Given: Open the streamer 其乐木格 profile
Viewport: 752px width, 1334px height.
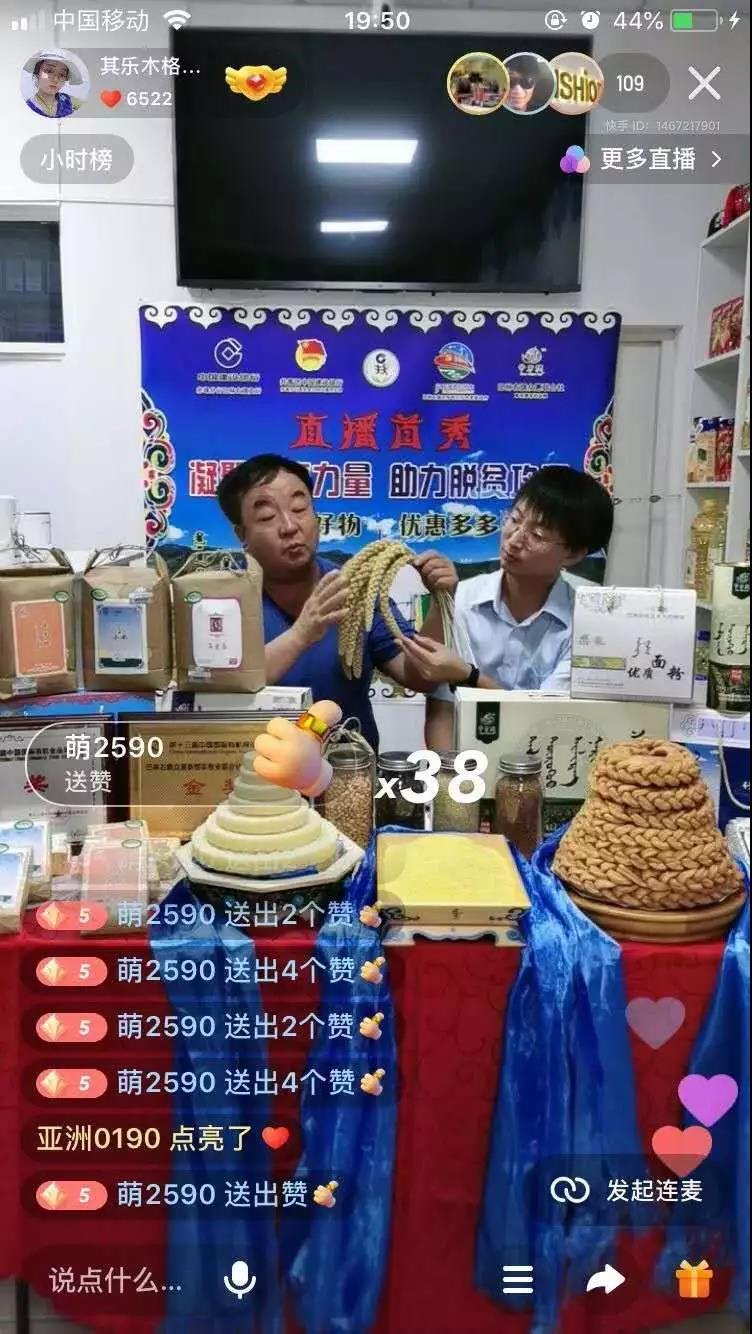Looking at the screenshot, I should click(x=55, y=83).
